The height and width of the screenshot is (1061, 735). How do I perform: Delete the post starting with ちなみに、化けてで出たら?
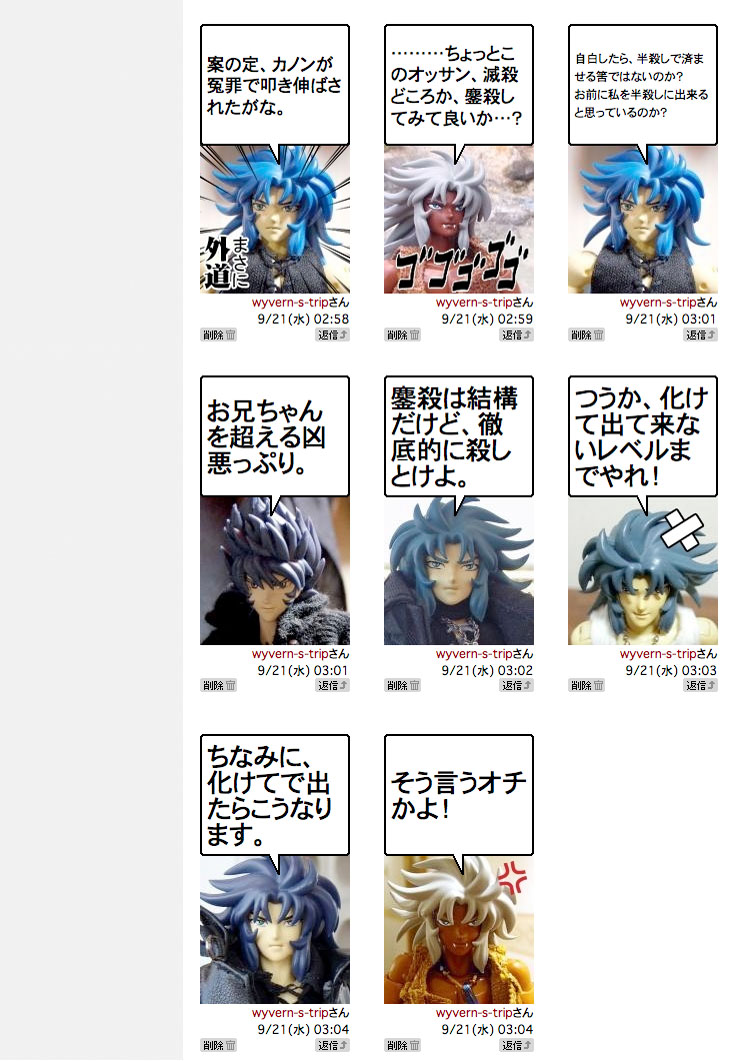218,1045
